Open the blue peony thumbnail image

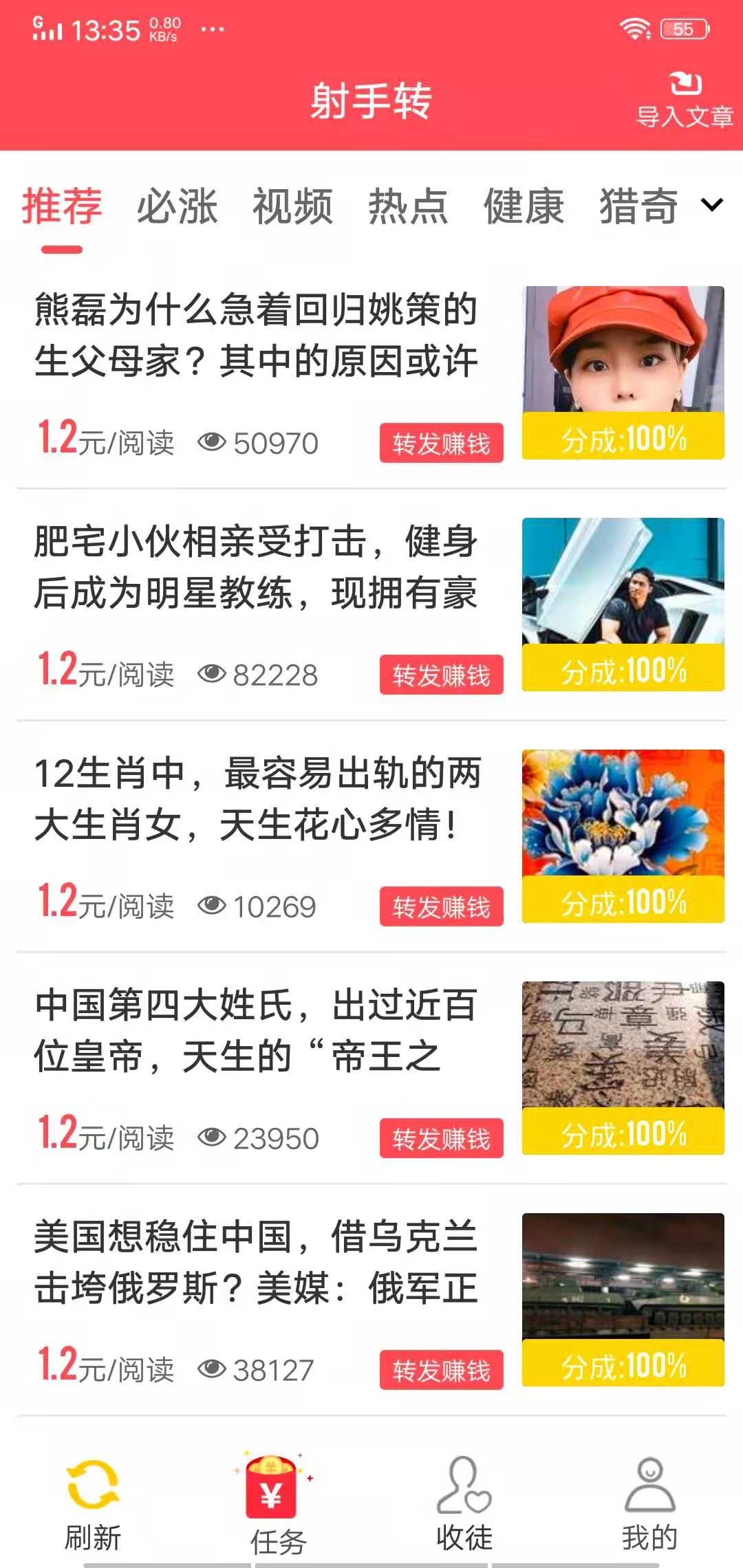[x=623, y=812]
